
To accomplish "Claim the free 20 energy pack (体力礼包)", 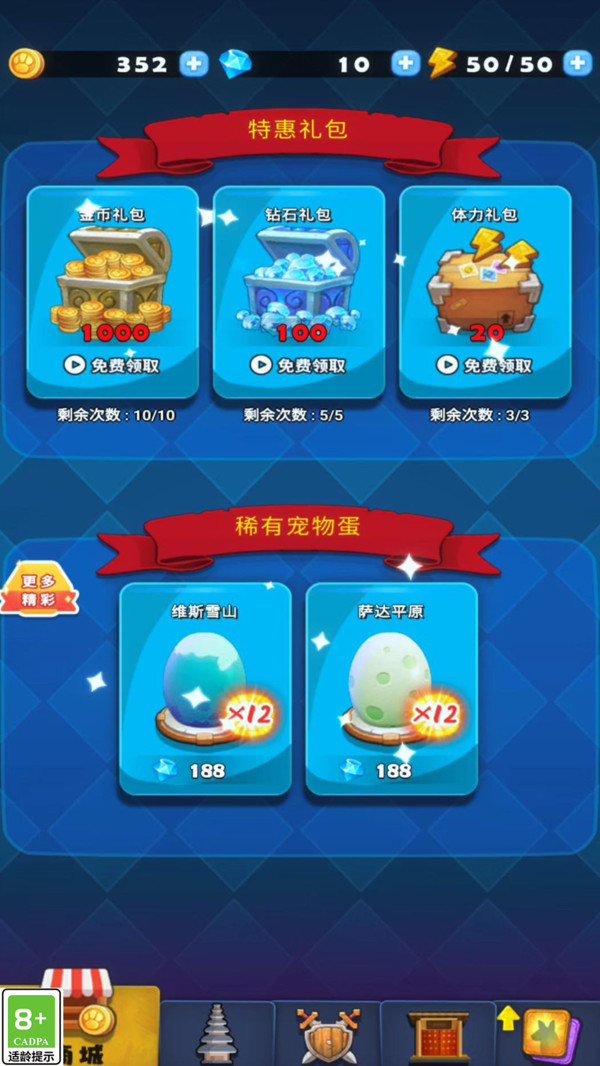I will click(484, 365).
